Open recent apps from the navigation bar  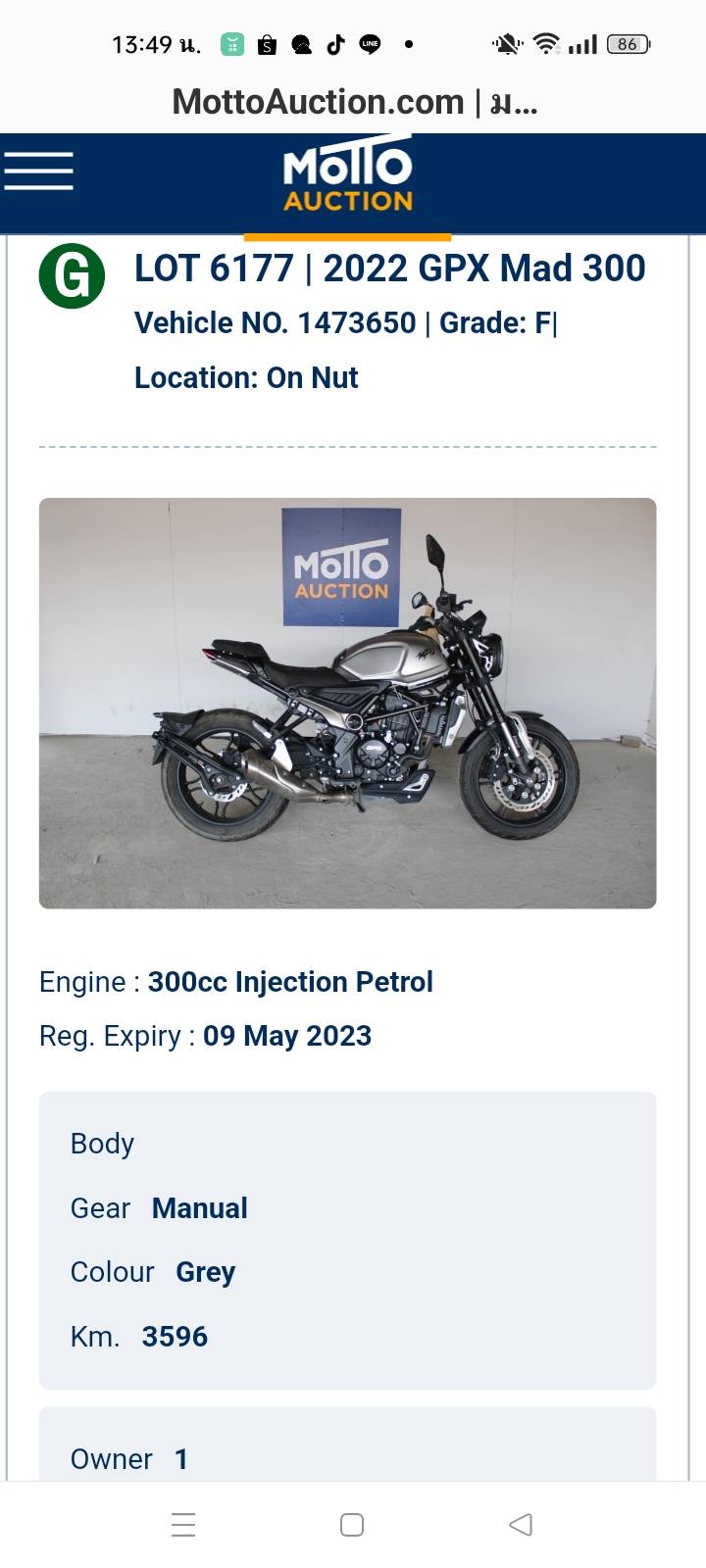point(183,1524)
